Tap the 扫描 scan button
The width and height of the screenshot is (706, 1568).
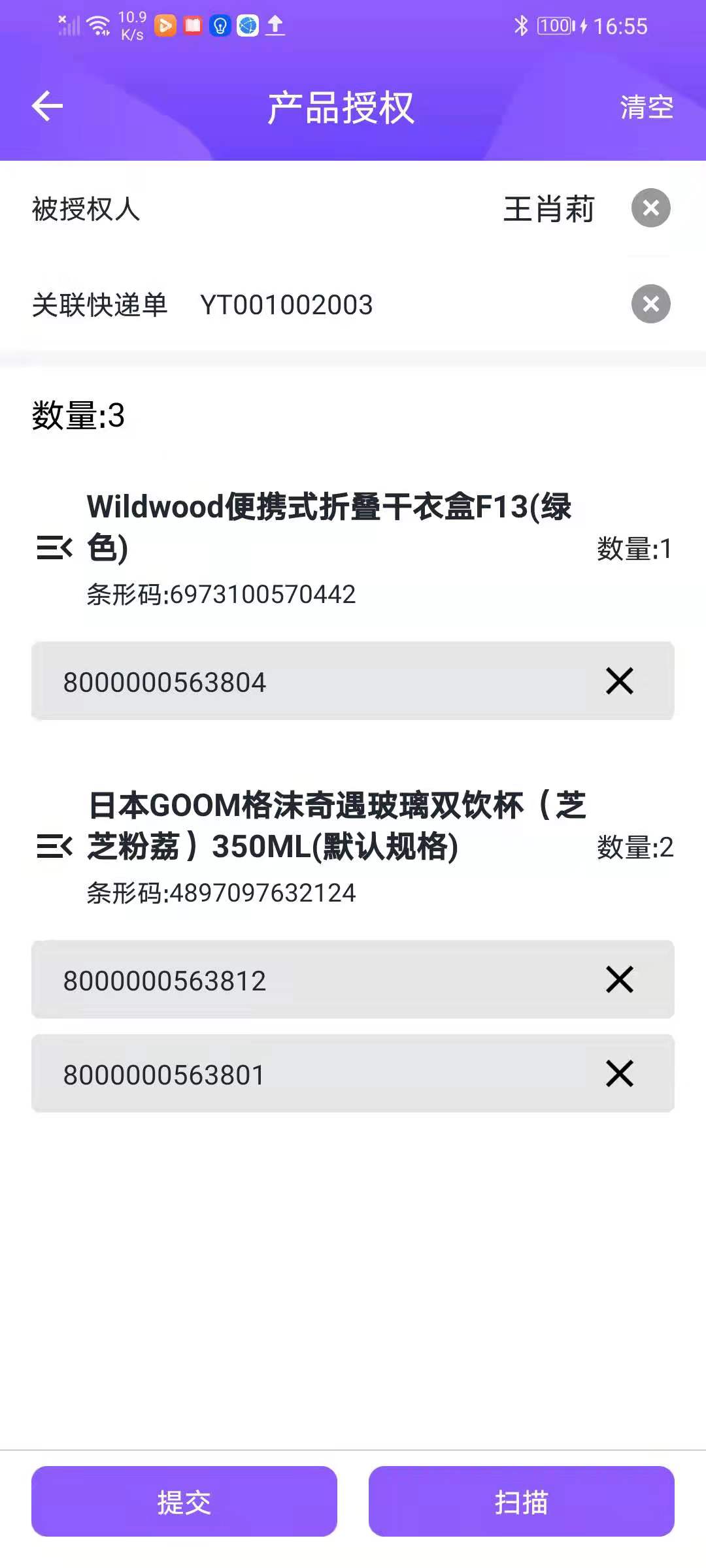tap(522, 1502)
